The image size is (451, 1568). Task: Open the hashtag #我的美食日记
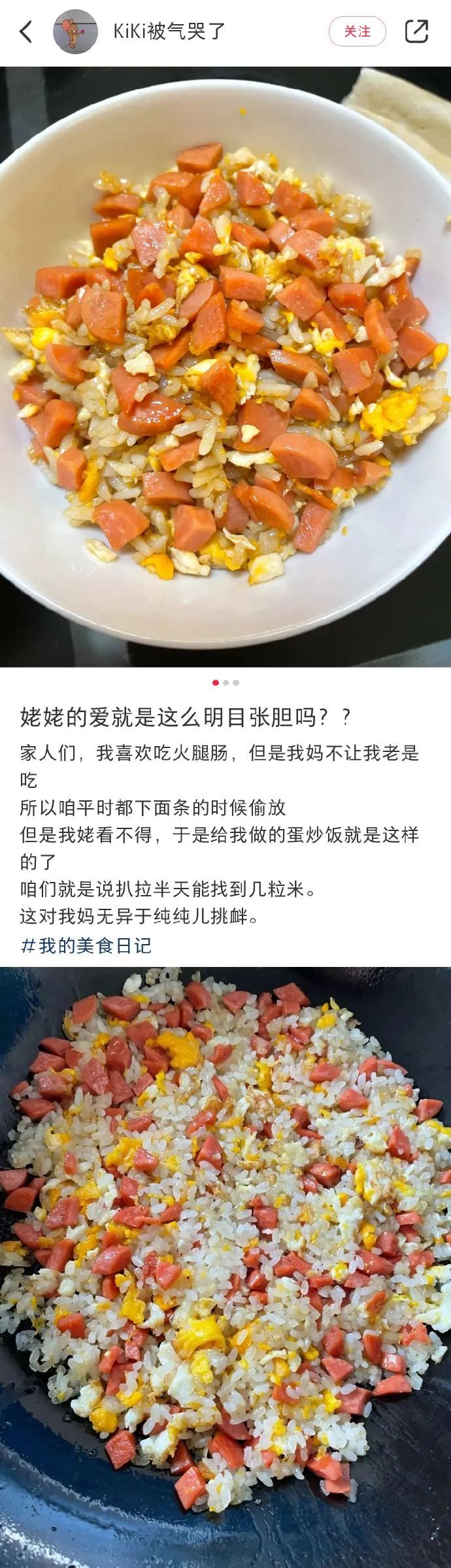(x=86, y=945)
